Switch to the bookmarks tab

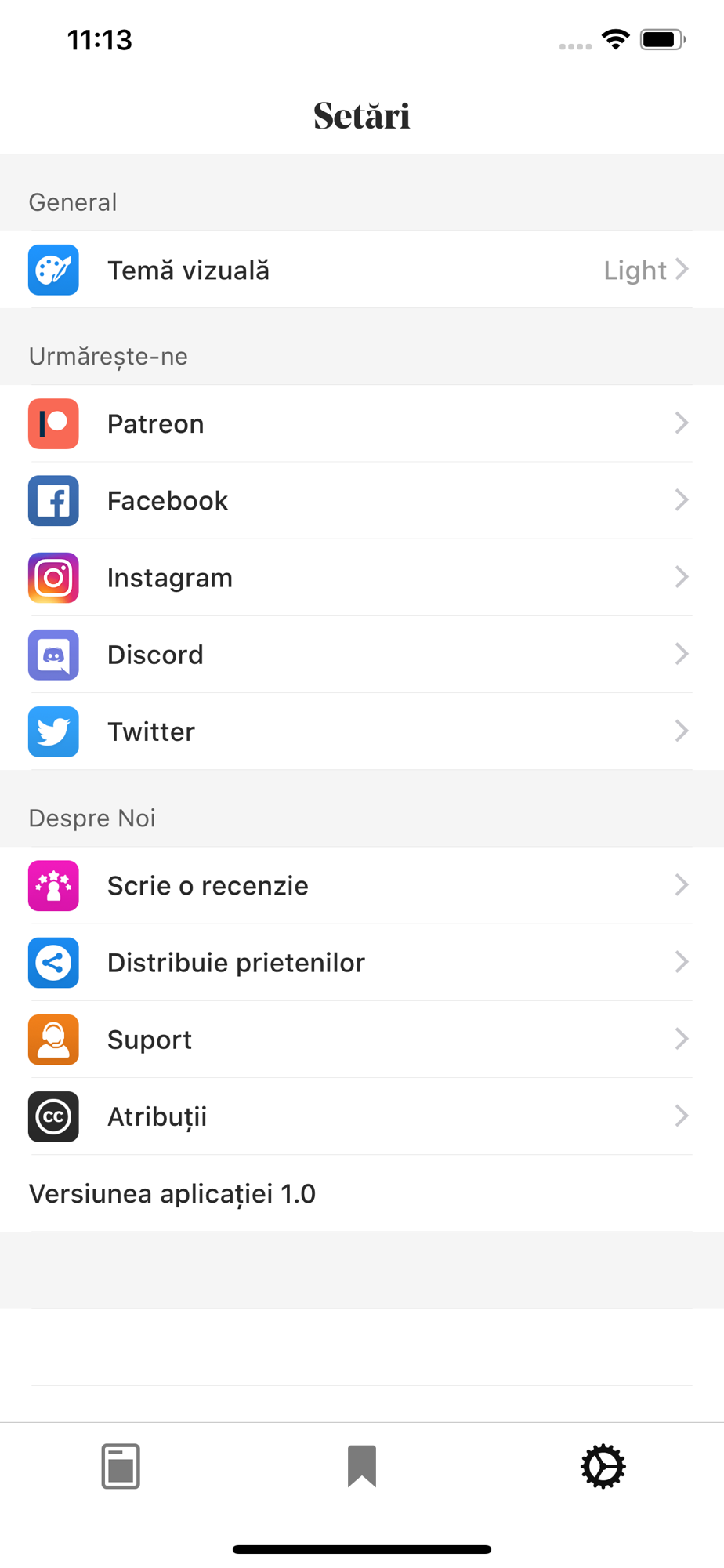(x=362, y=1465)
